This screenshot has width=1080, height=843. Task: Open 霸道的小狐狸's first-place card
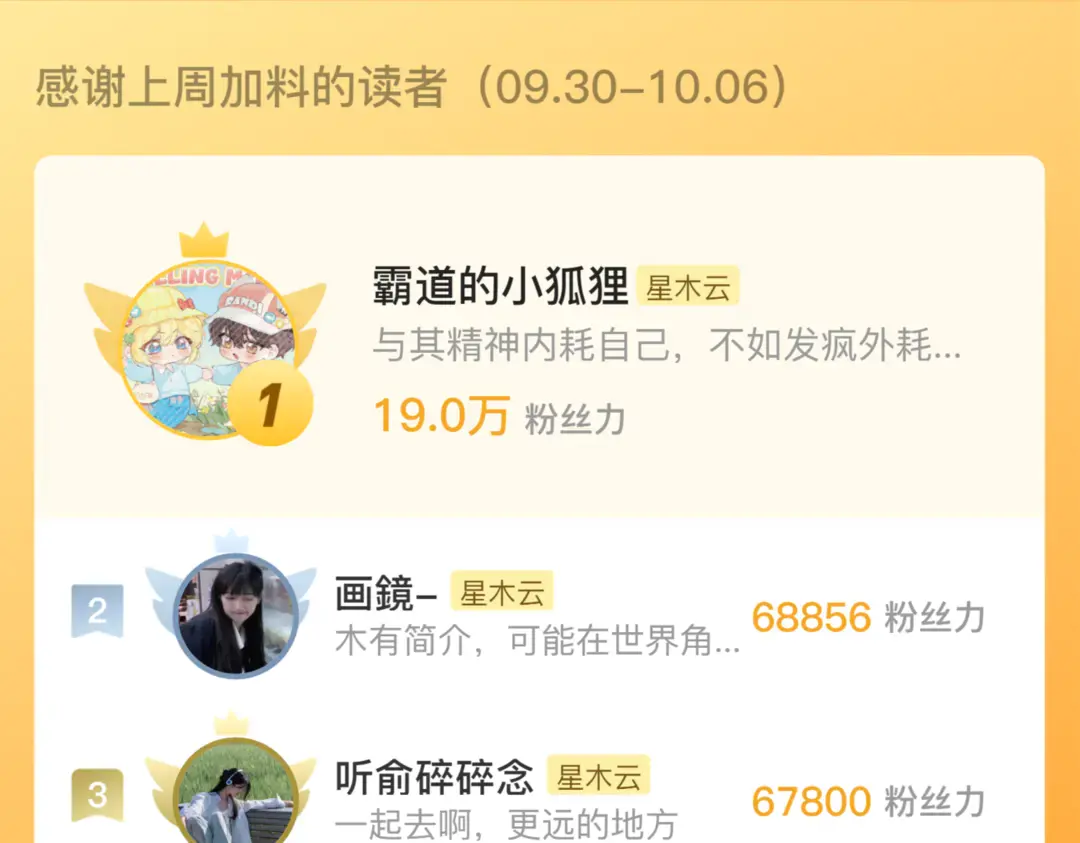[x=540, y=340]
